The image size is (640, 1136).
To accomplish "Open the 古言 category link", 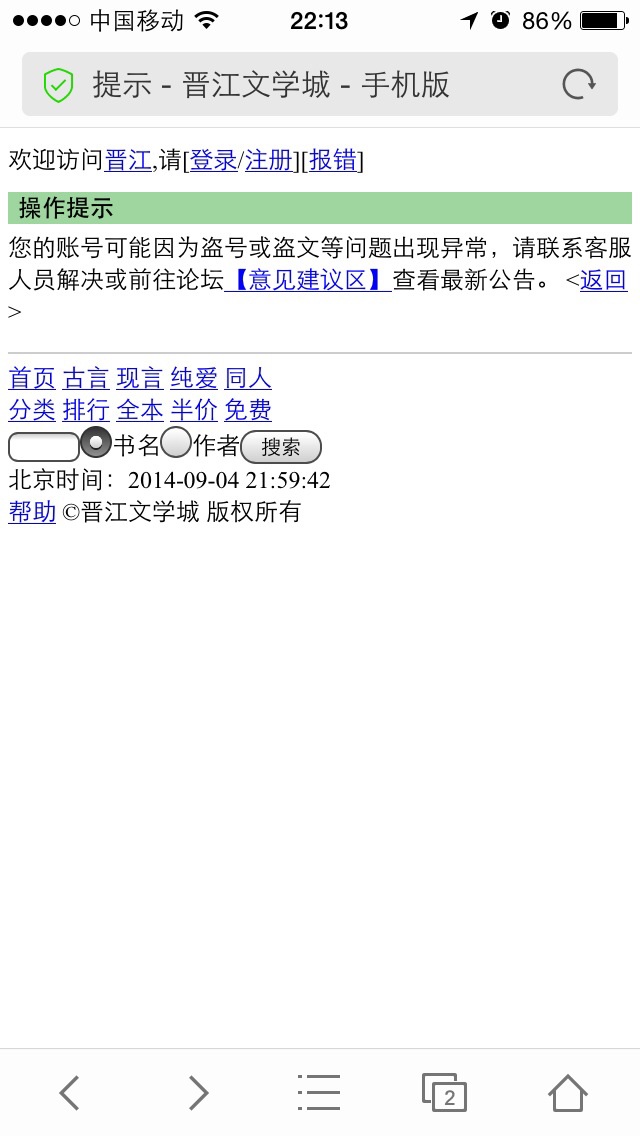I will pos(86,379).
